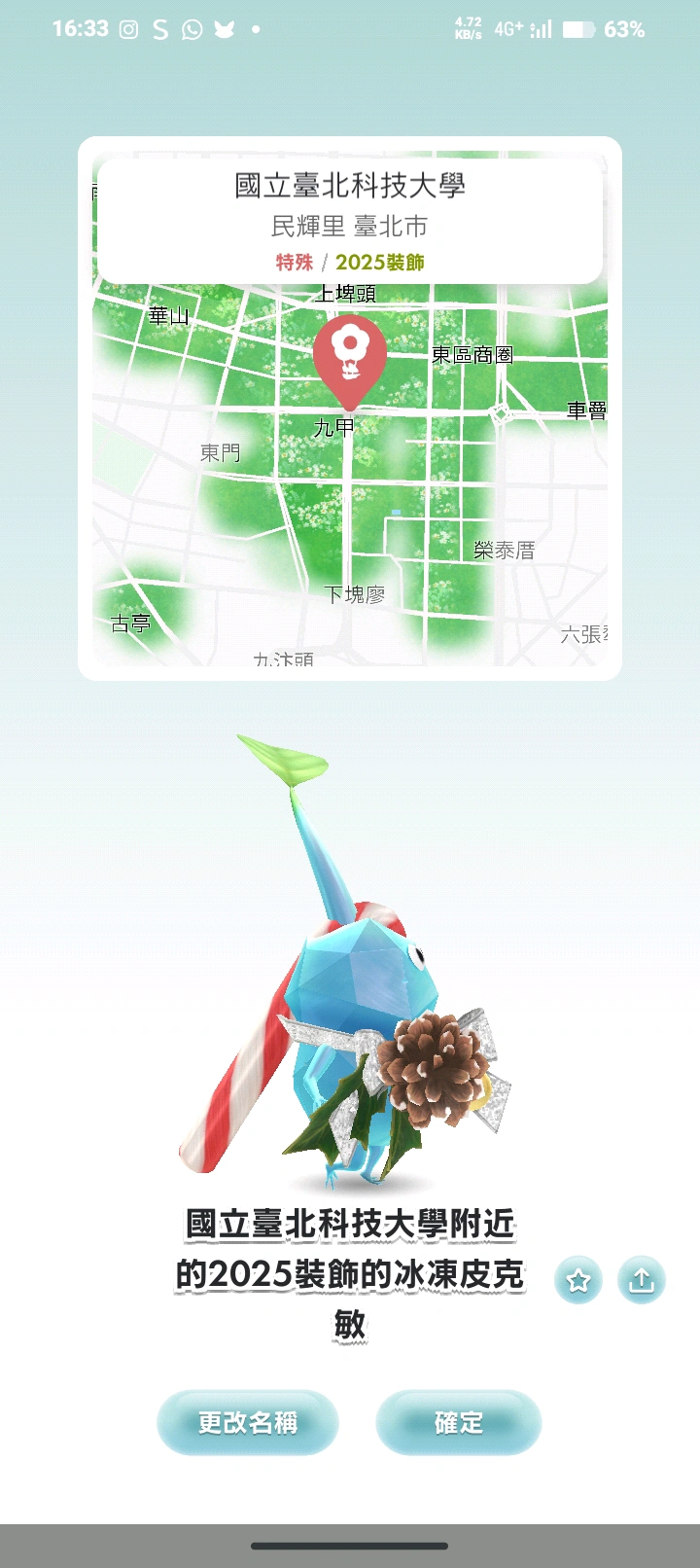700x1568 pixels.
Task: Share this Pikmin using the share icon
Action: (x=642, y=1280)
